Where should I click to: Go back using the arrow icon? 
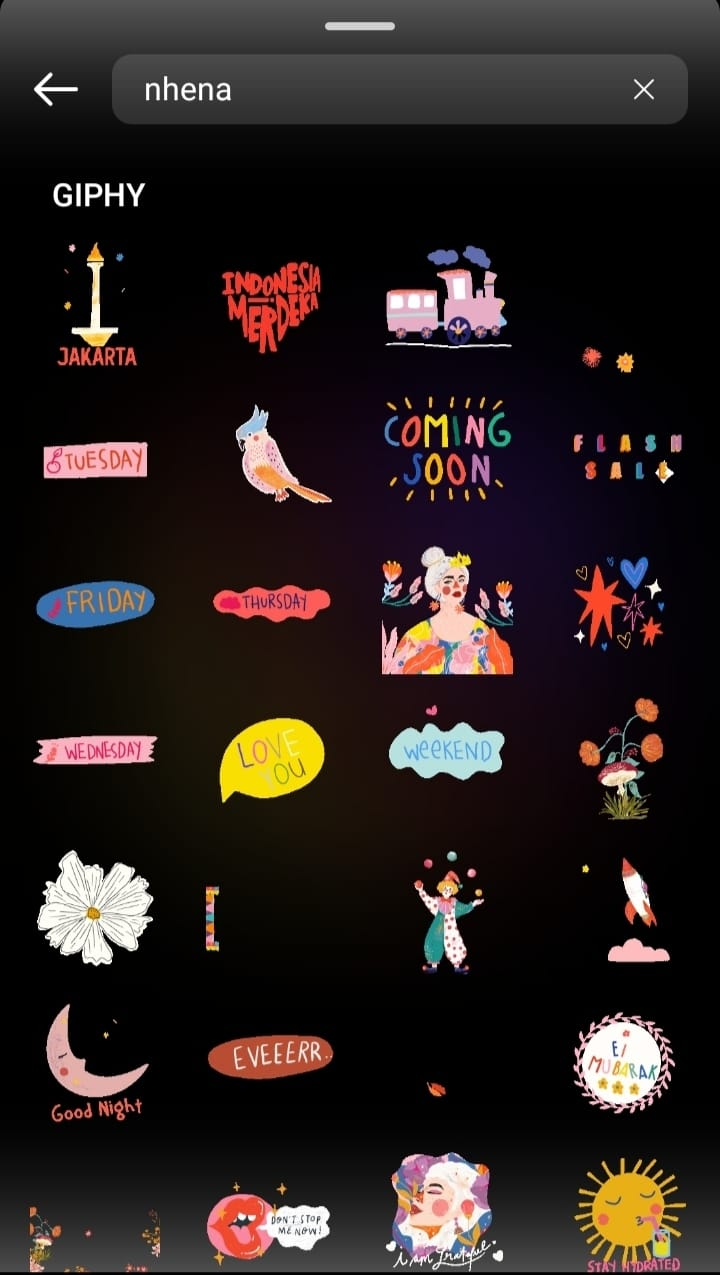point(56,90)
